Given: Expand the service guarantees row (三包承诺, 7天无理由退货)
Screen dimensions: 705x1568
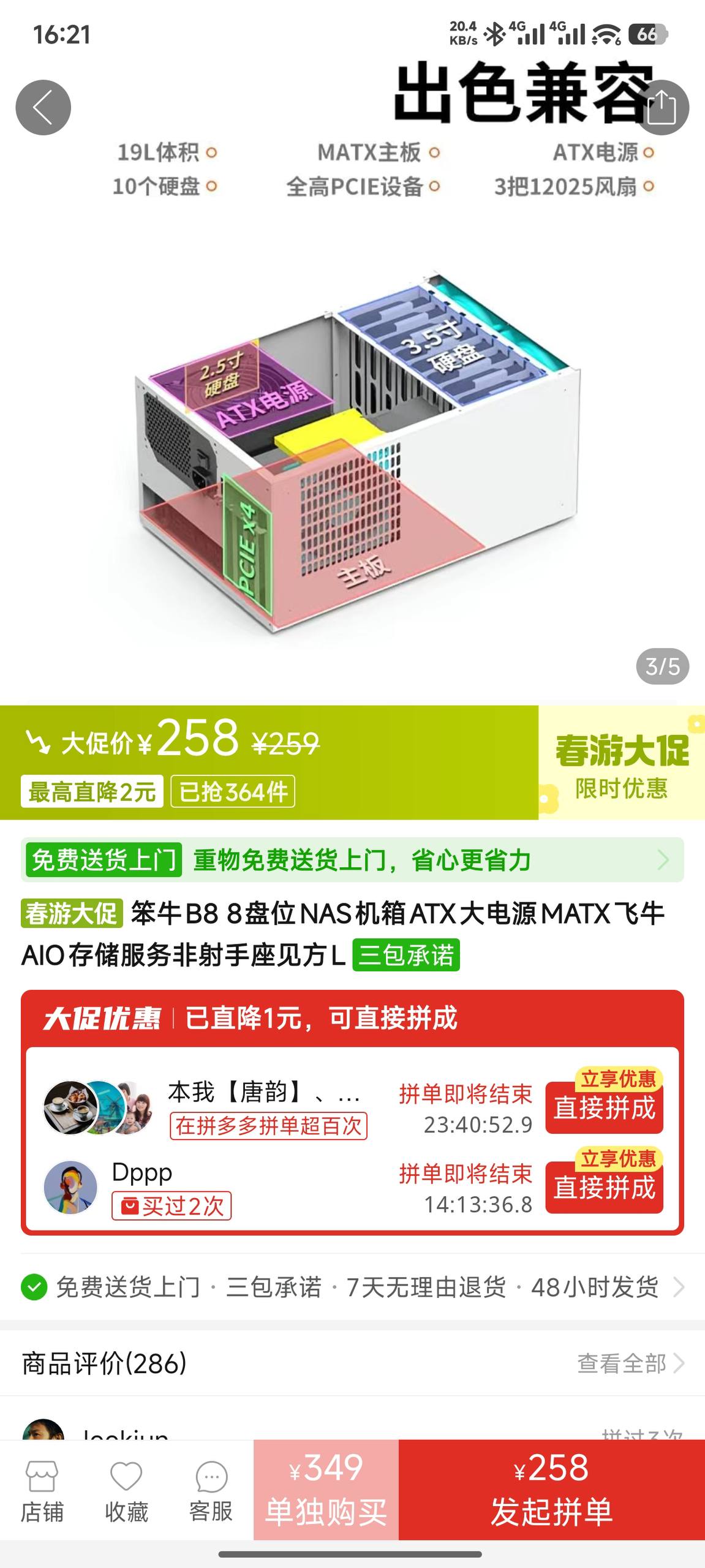Looking at the screenshot, I should tap(352, 1287).
